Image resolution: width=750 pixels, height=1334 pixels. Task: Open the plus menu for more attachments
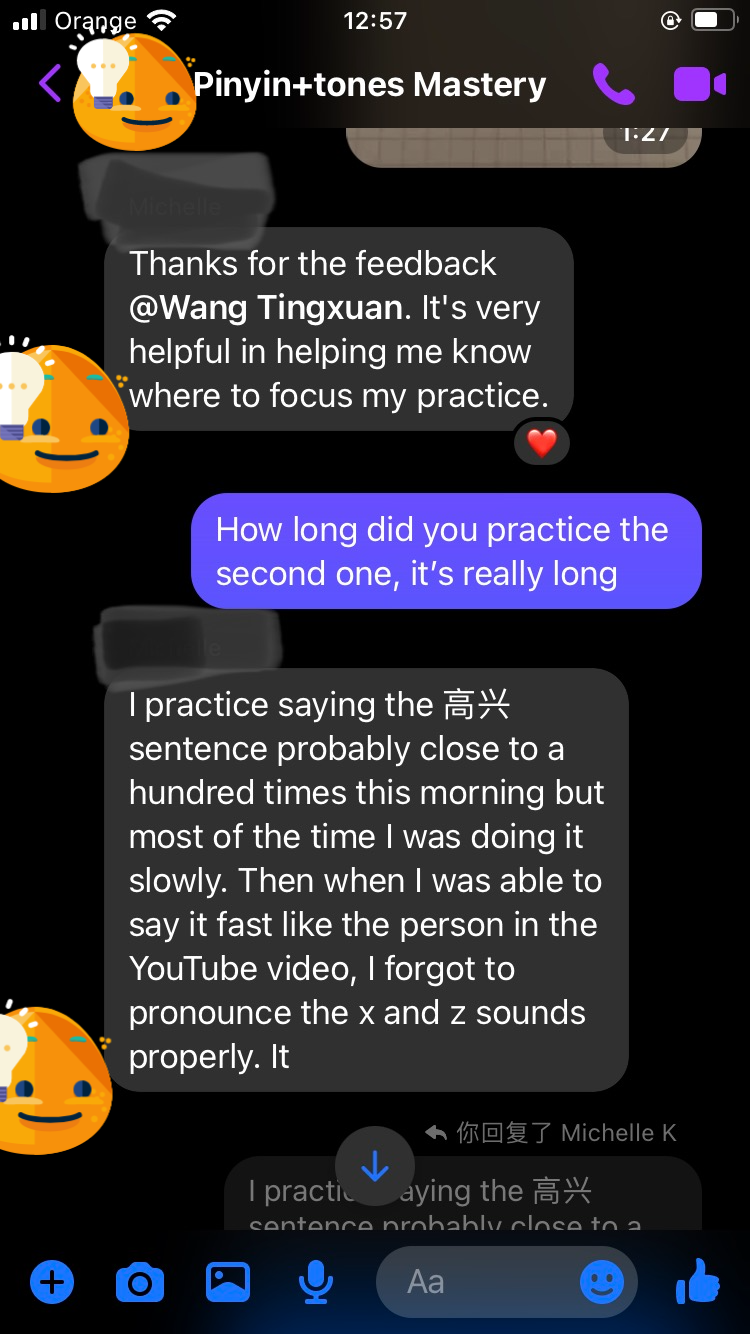[52, 1282]
